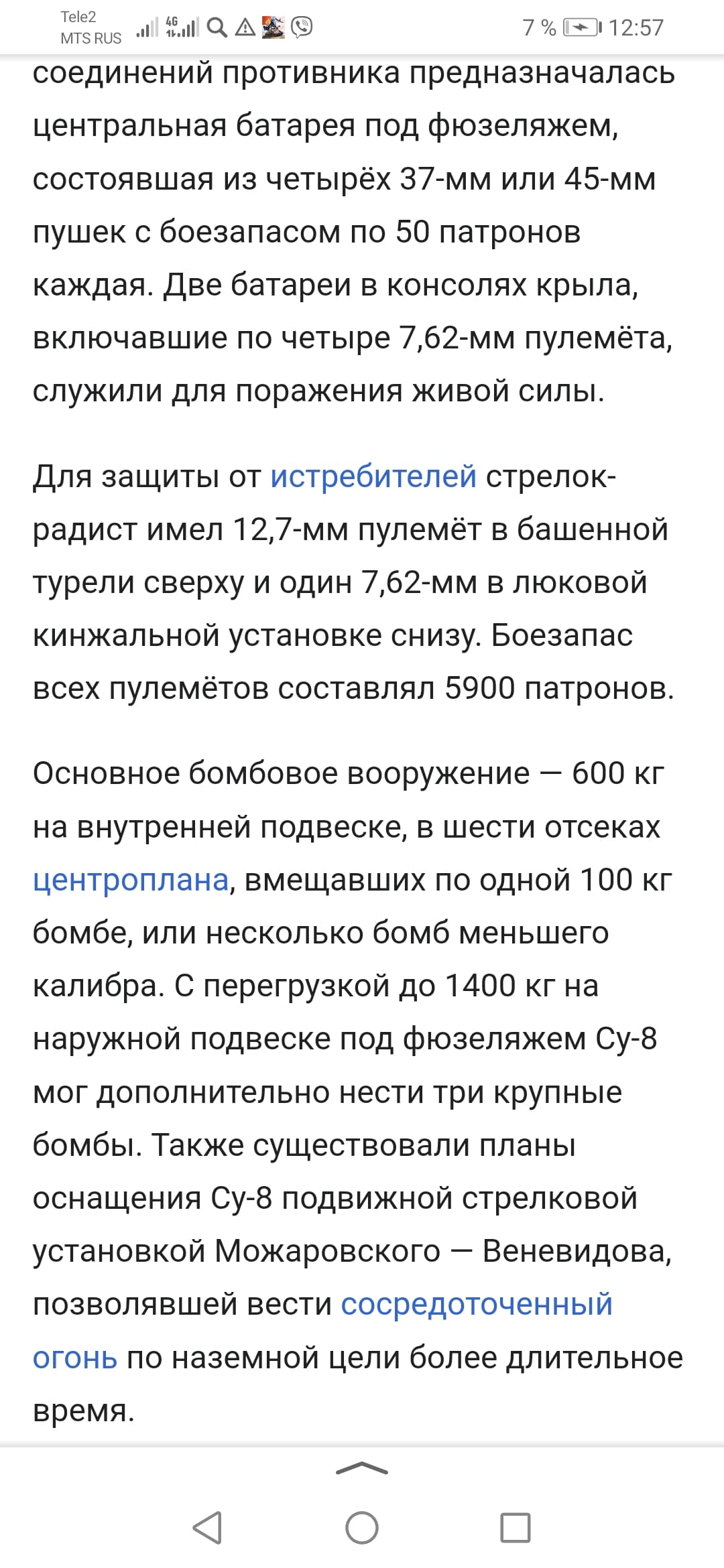
Task: Go back using the system back button
Action: click(207, 1528)
